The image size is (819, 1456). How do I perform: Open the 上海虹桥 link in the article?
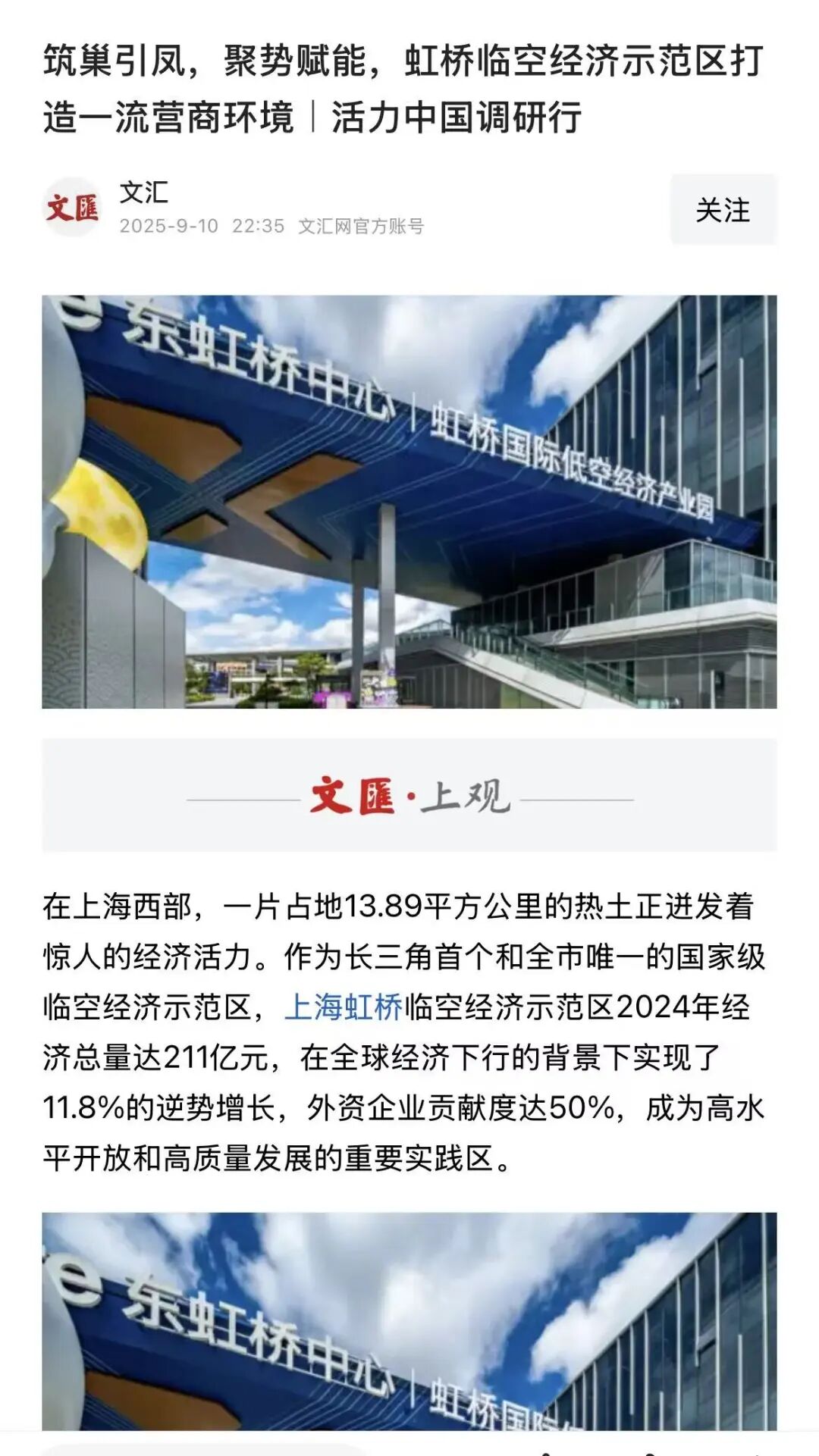(x=343, y=1007)
